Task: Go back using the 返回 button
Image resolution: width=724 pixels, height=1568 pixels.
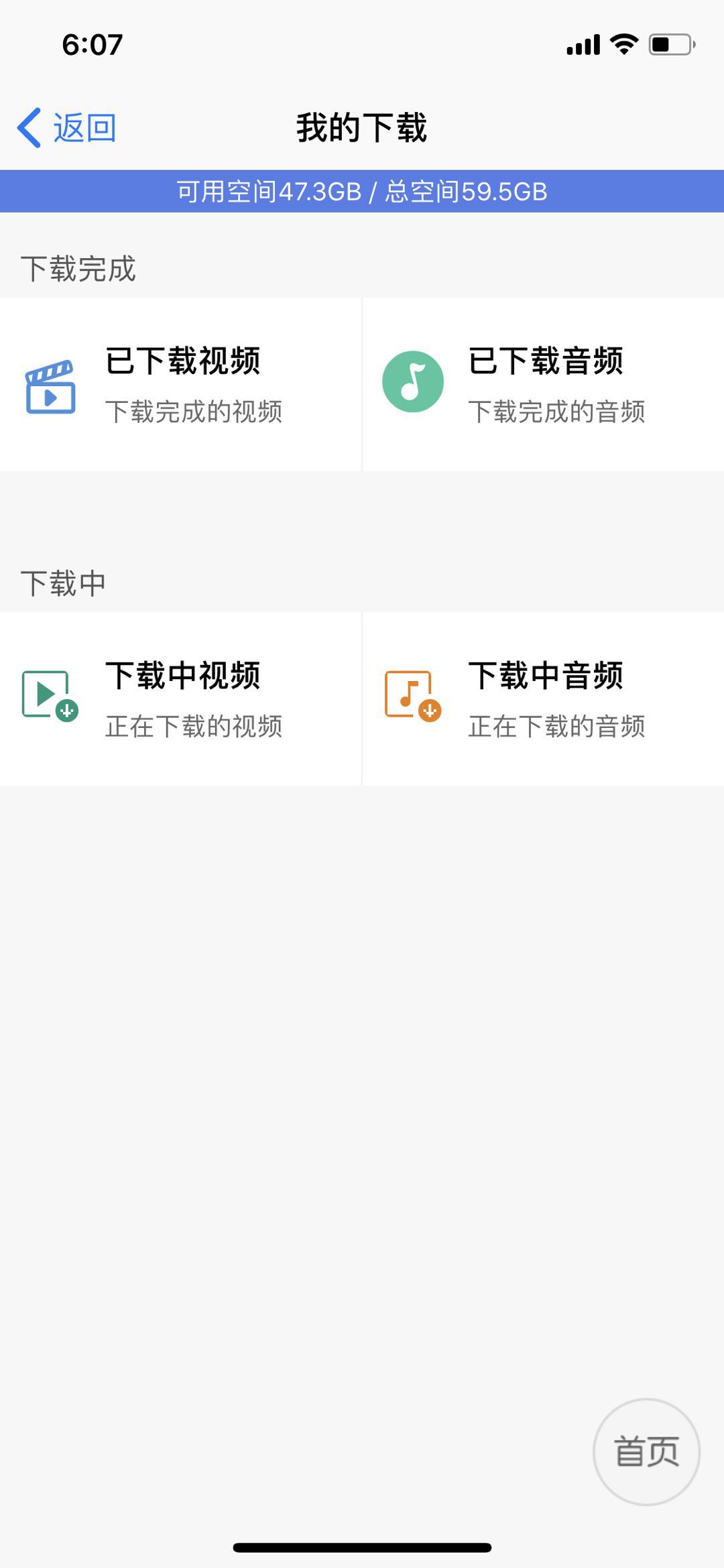Action: tap(67, 127)
